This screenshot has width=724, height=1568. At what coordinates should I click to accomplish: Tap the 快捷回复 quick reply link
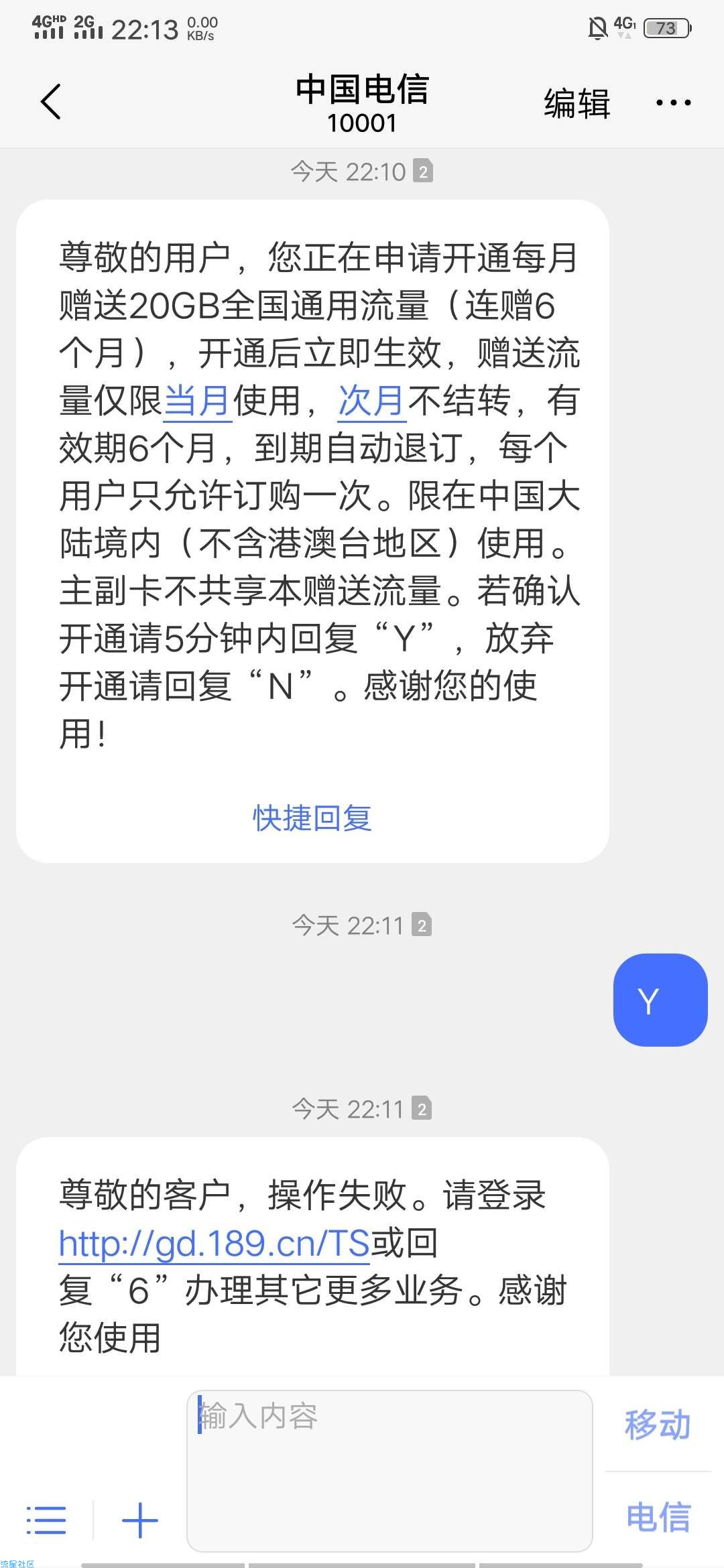312,818
